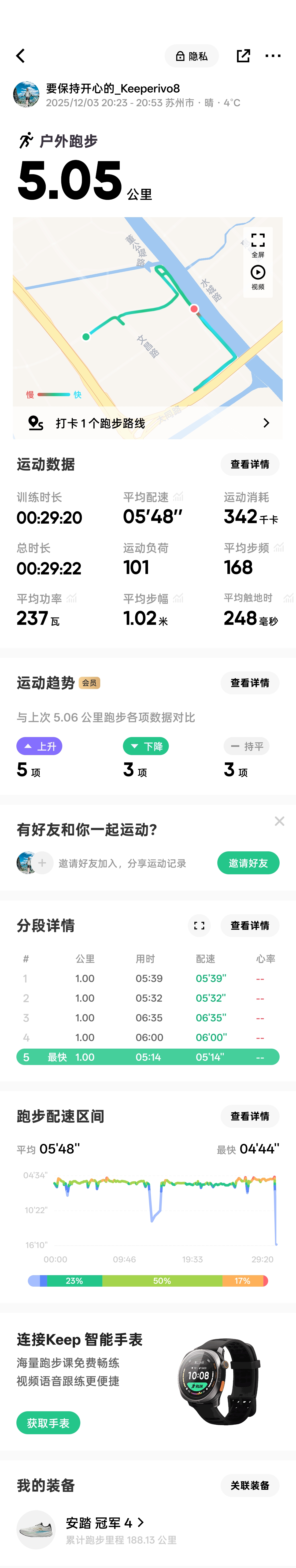Open the three-dot overflow menu

coord(273,56)
